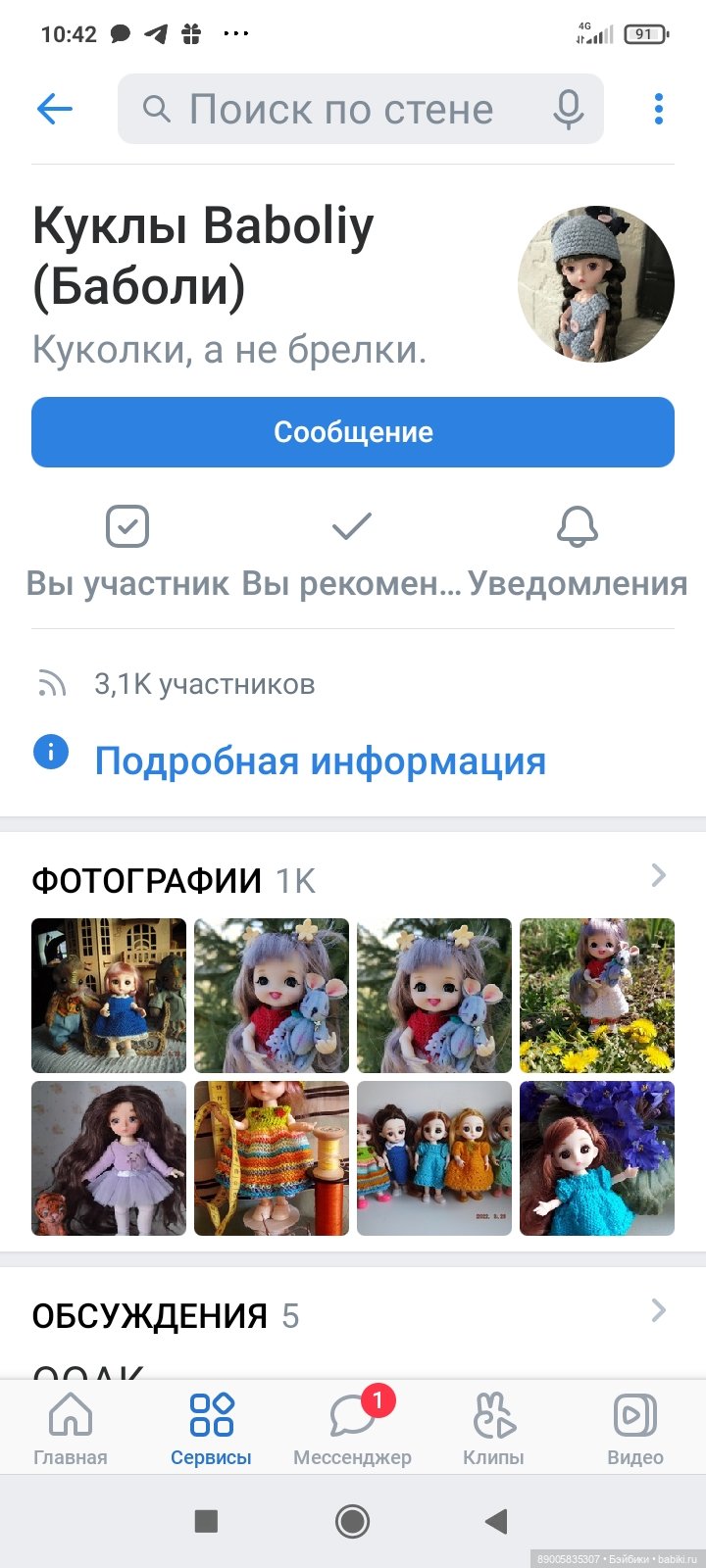
Task: Open Уведомления bell settings
Action: click(x=578, y=549)
